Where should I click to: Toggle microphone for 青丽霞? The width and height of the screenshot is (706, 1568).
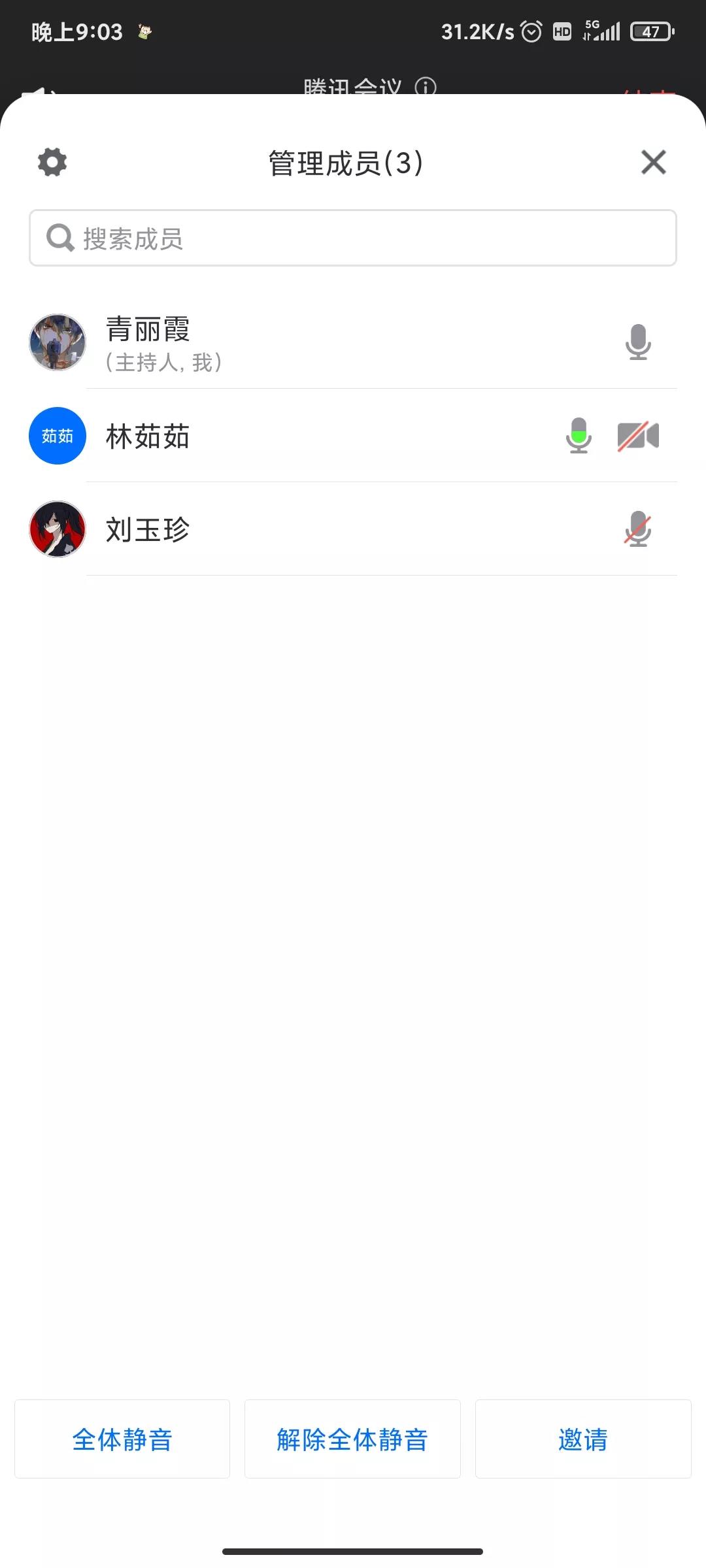pyautogui.click(x=638, y=342)
